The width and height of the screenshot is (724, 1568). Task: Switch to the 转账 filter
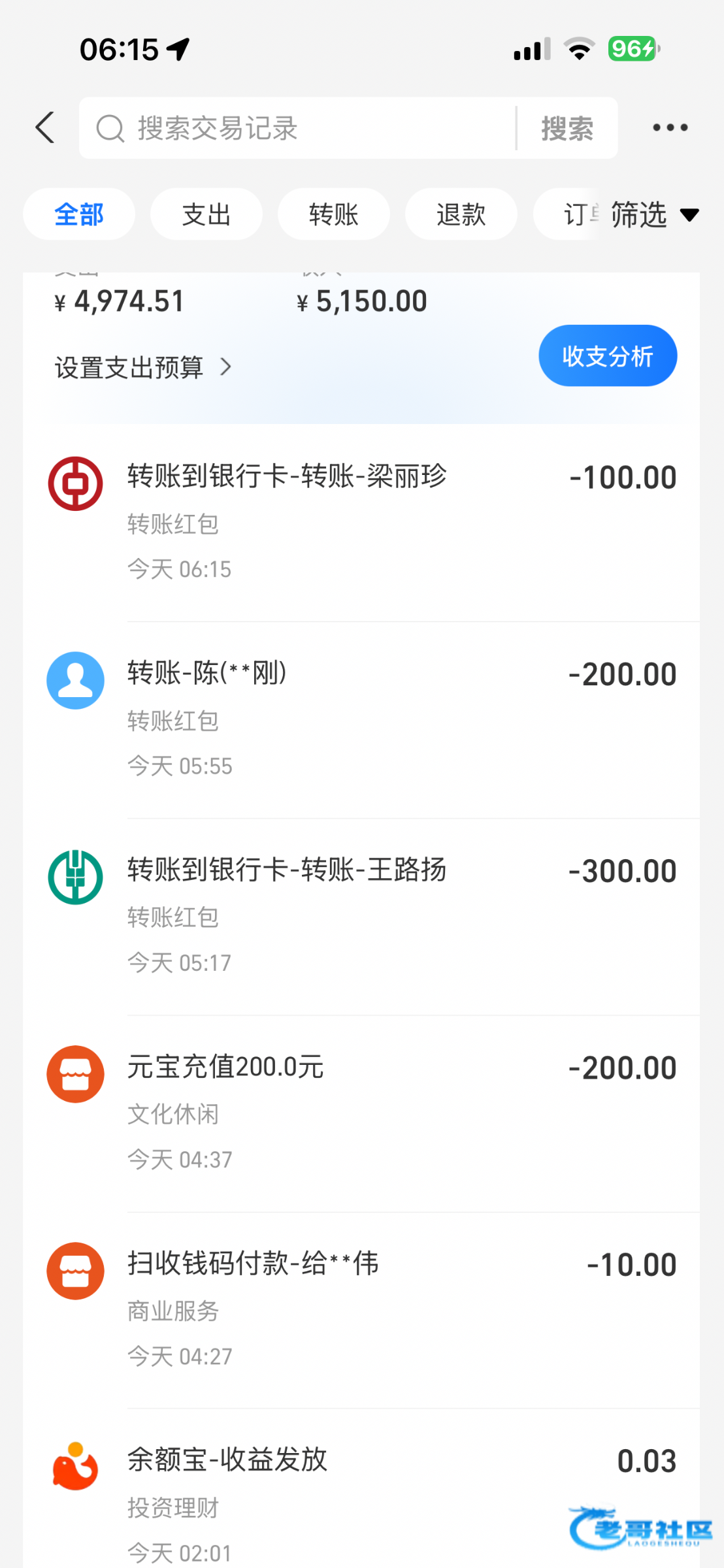[x=334, y=214]
